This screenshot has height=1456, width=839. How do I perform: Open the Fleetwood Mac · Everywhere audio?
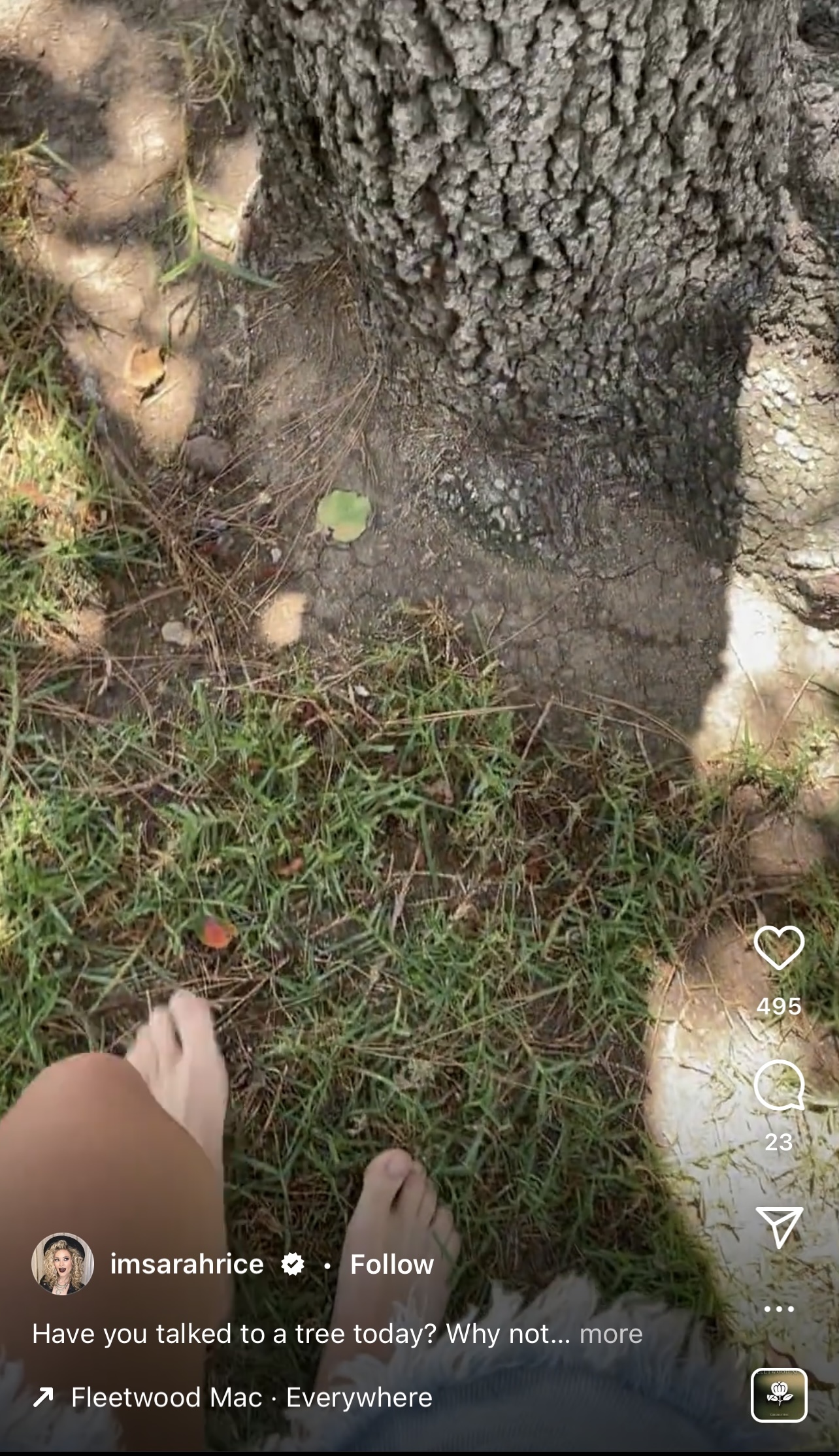pos(251,1397)
